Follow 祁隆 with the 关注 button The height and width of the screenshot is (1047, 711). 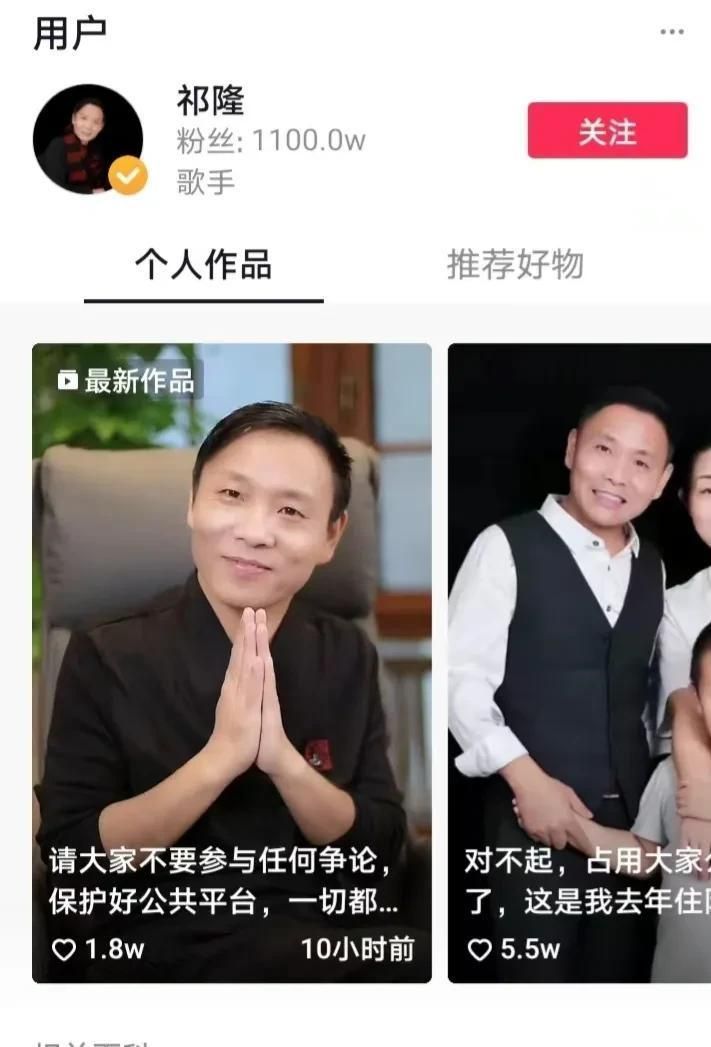(607, 131)
